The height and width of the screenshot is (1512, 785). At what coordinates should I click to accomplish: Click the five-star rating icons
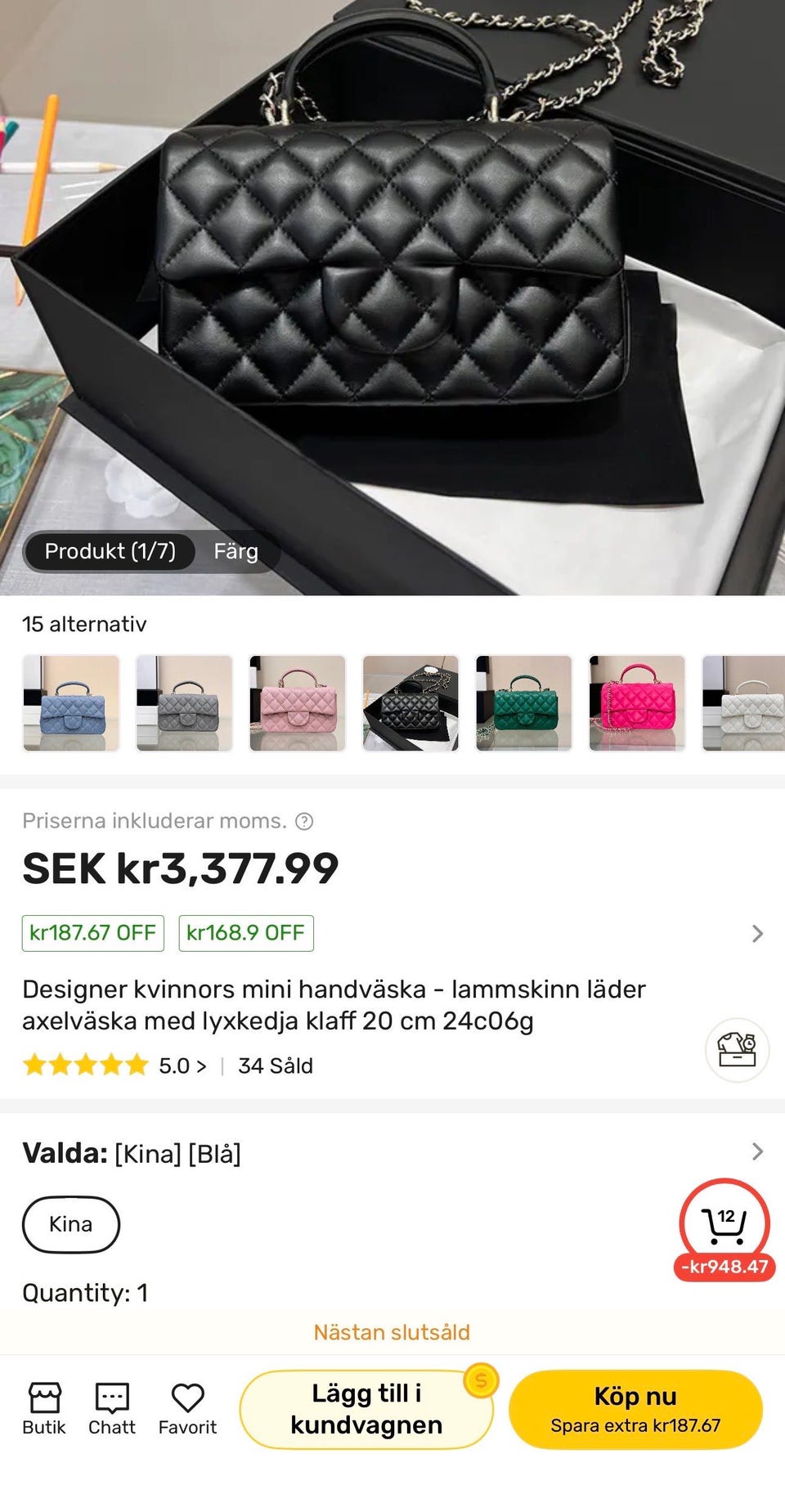(85, 1065)
